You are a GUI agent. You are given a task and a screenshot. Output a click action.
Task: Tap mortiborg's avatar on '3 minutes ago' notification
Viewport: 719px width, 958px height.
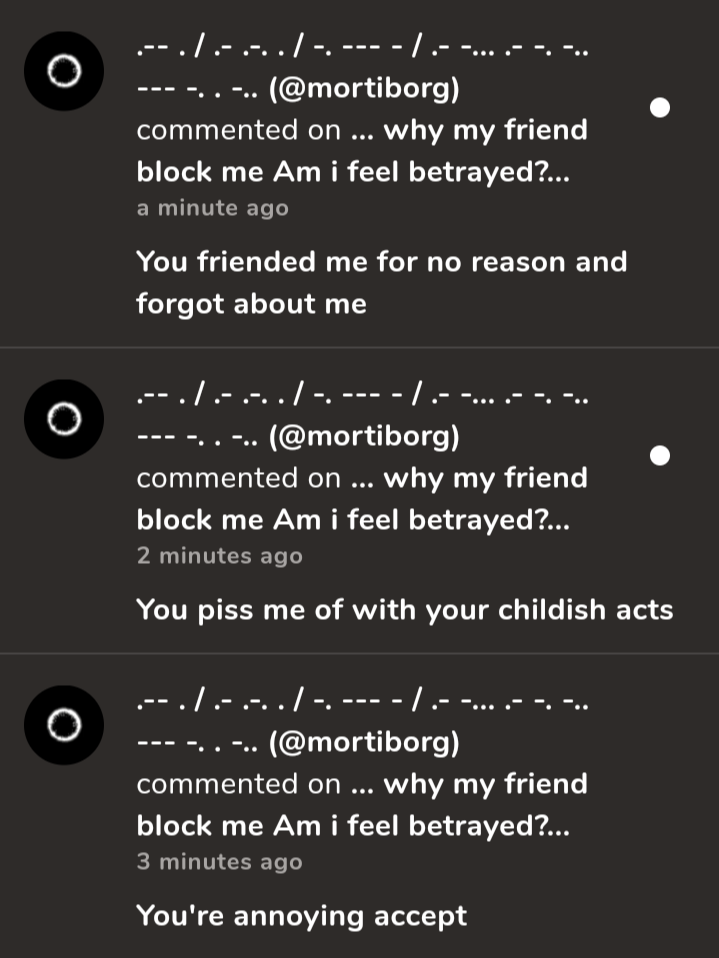64,724
